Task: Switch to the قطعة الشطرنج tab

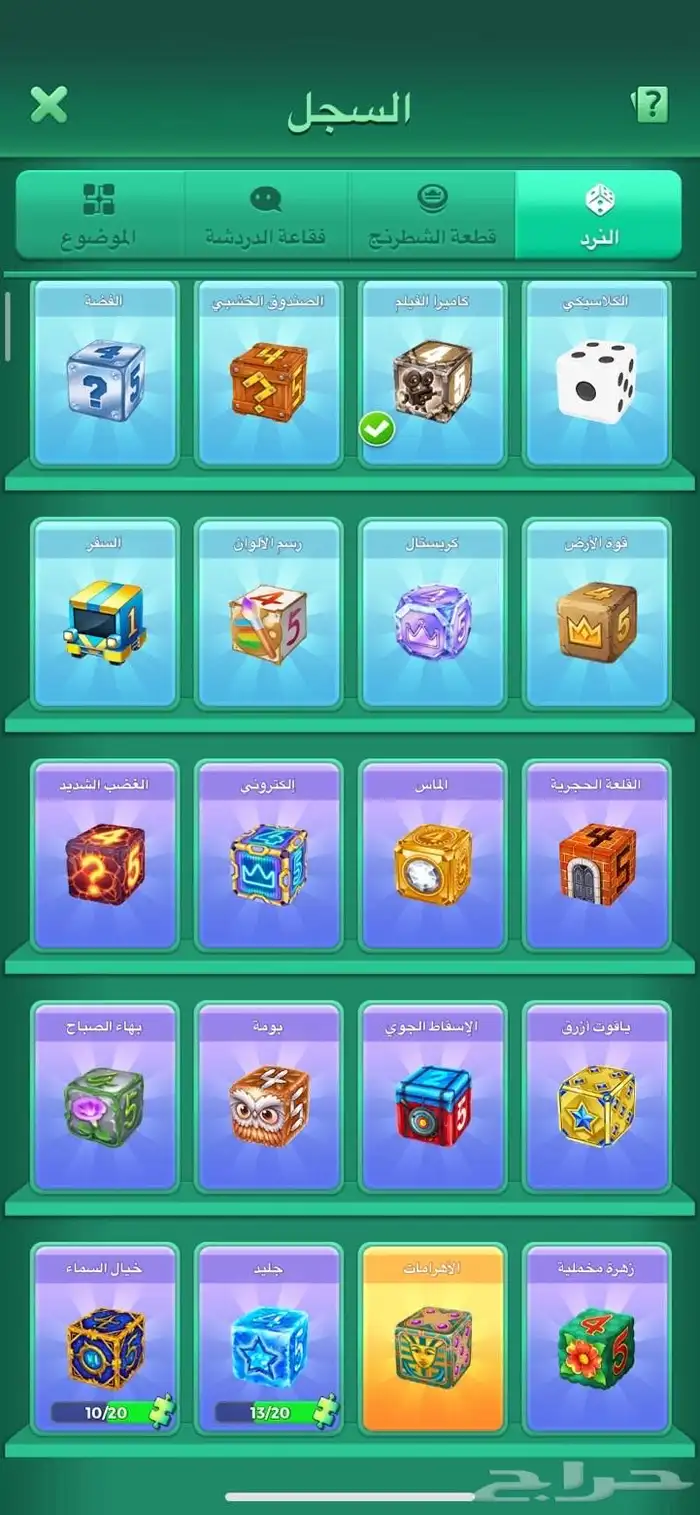Action: tap(432, 215)
